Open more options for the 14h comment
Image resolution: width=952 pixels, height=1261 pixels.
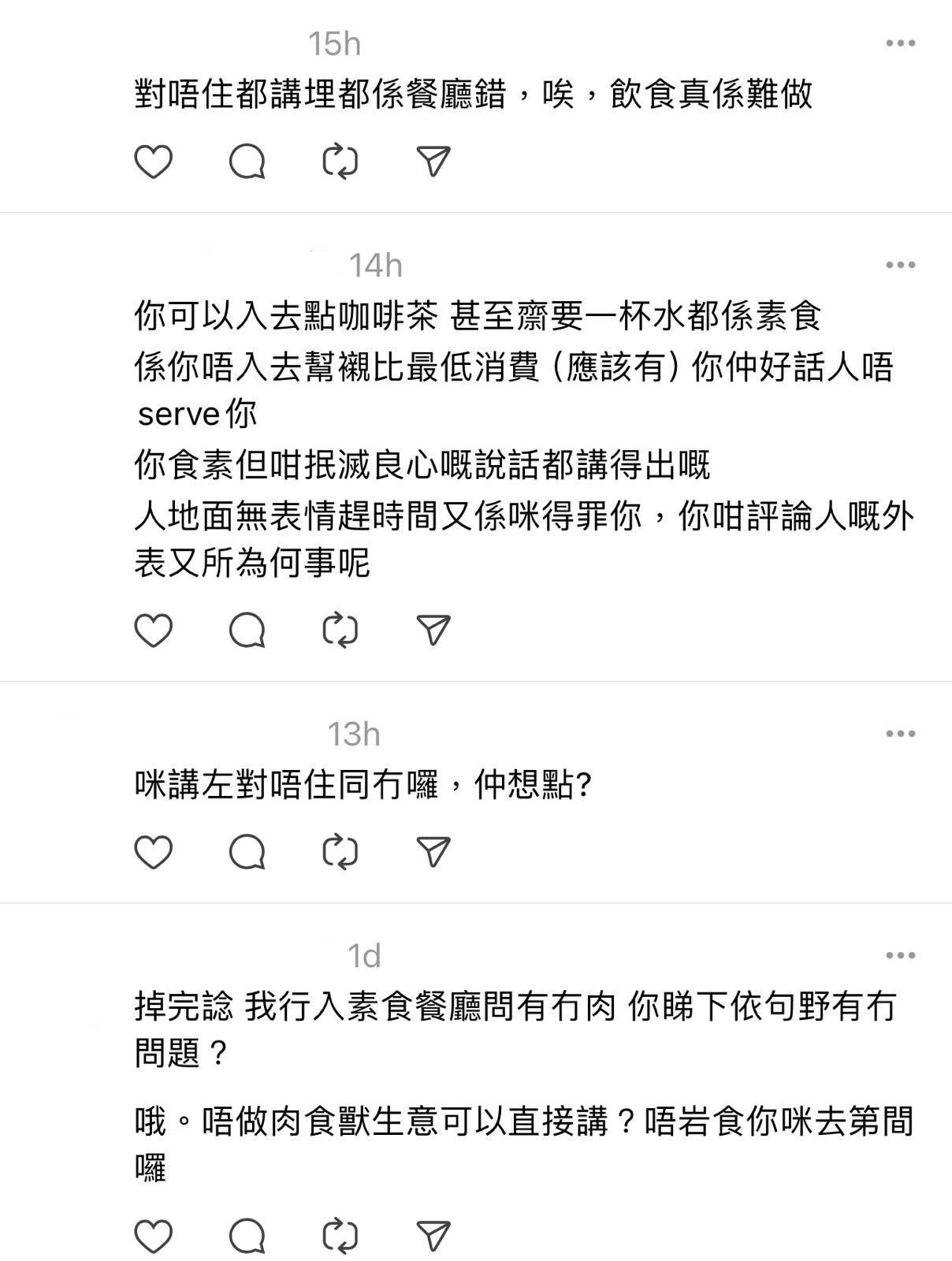click(x=900, y=265)
